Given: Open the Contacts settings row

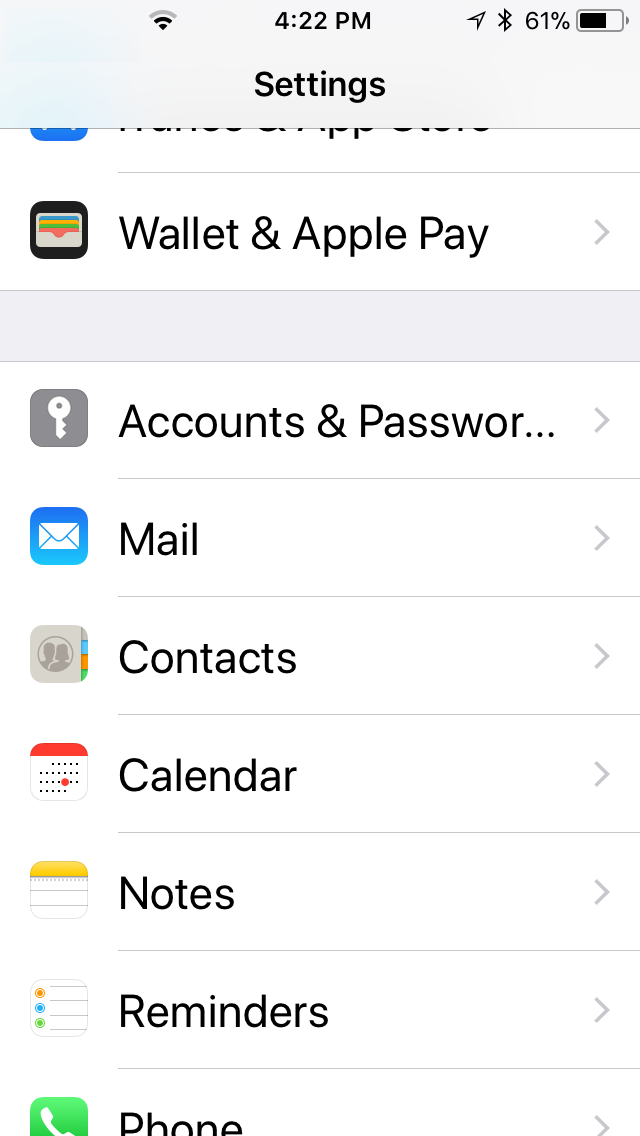Looking at the screenshot, I should [x=320, y=656].
